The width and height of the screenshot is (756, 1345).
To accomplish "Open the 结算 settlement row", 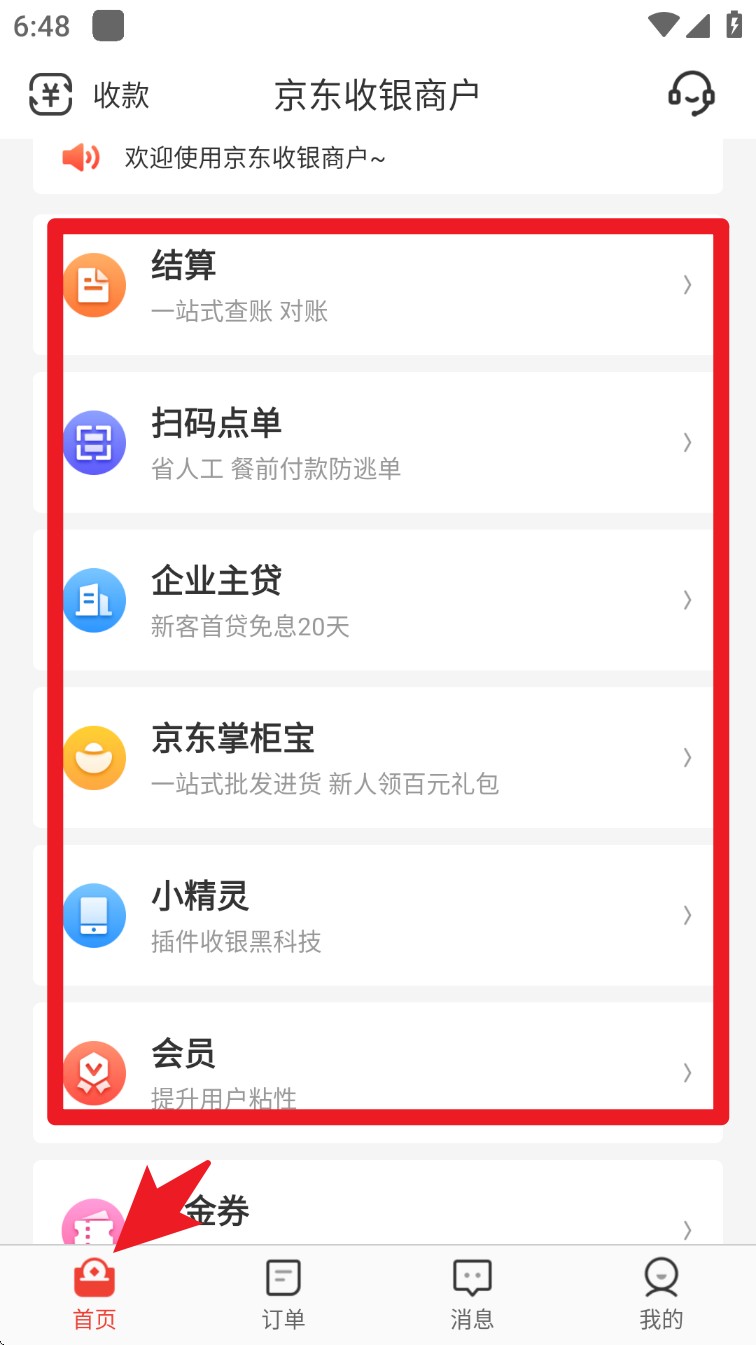I will click(x=380, y=286).
